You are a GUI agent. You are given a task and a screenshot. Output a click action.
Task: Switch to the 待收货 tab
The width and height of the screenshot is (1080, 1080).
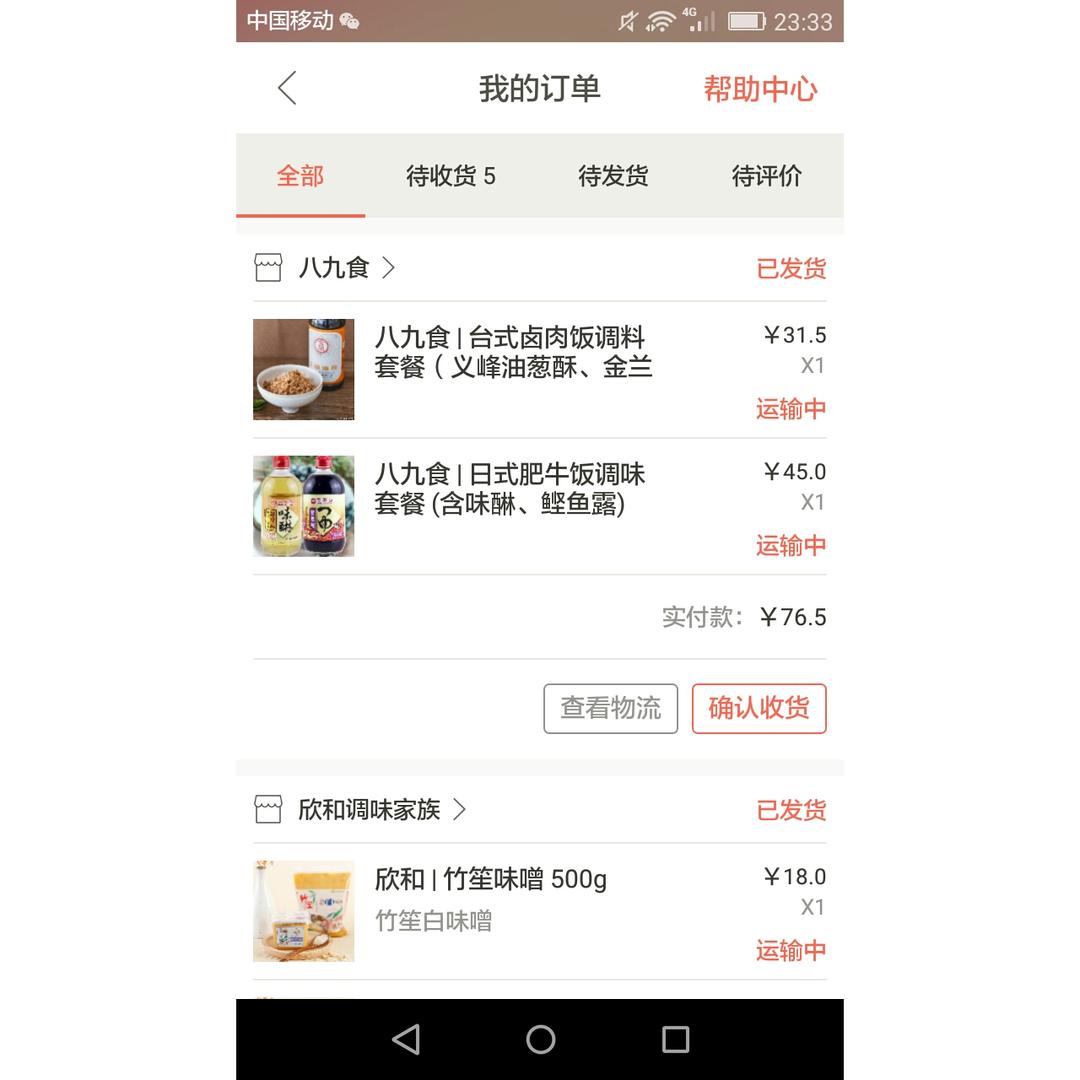[x=450, y=176]
